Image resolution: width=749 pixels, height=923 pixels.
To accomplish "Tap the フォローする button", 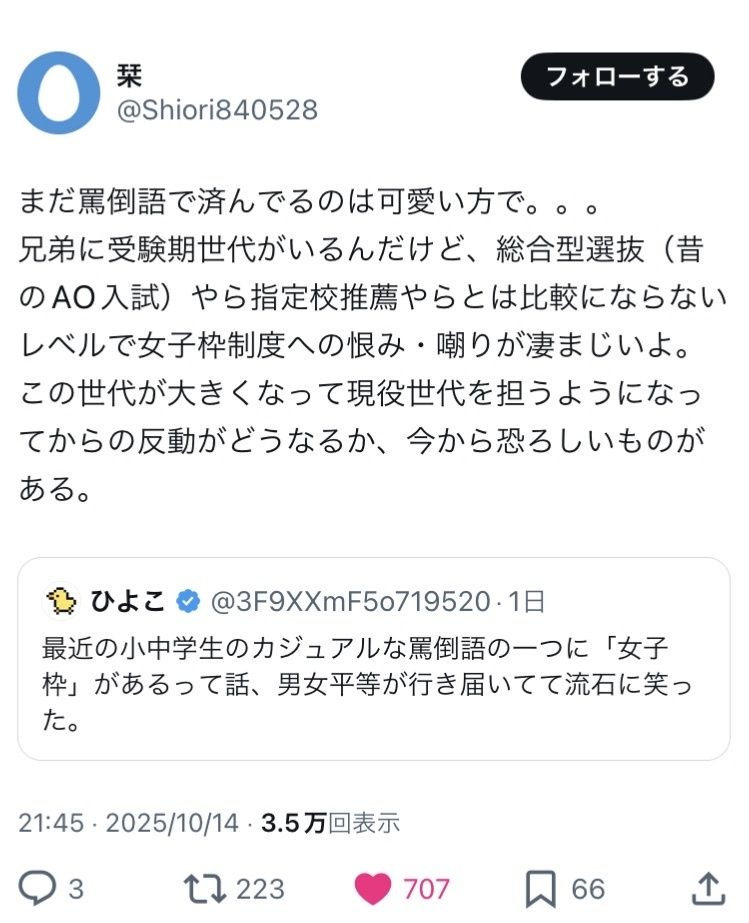I will tap(617, 77).
